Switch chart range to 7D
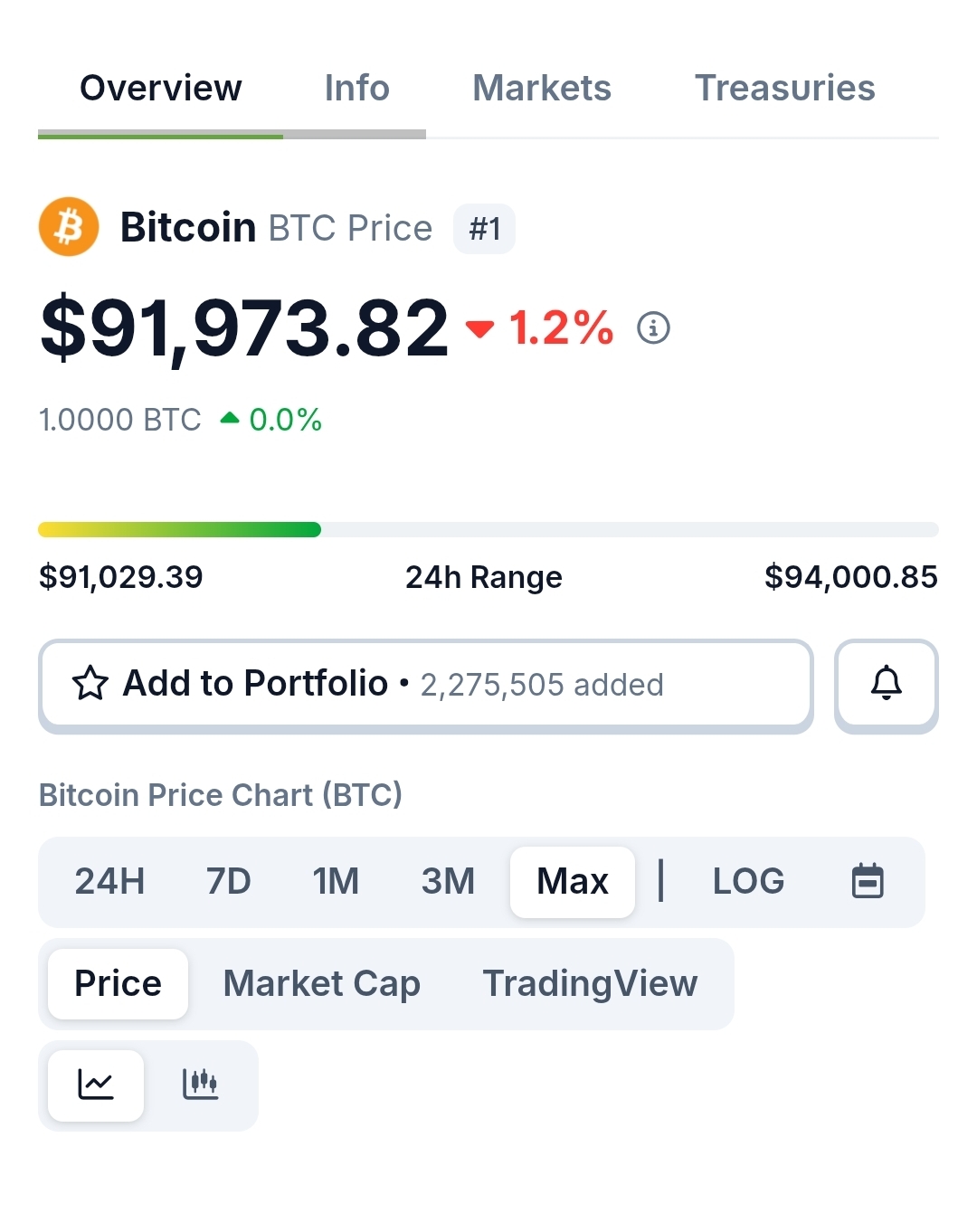Image resolution: width=977 pixels, height=1232 pixels. (228, 881)
